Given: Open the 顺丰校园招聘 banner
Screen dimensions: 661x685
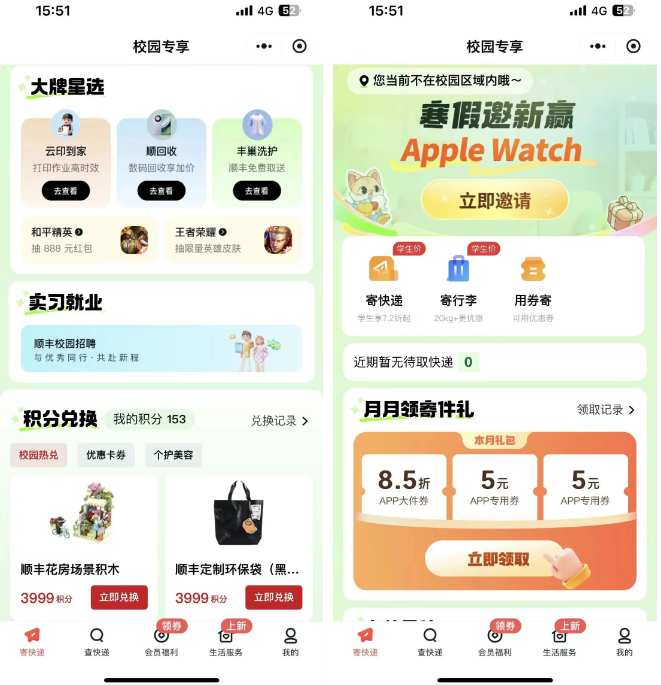Looking at the screenshot, I should 161,349.
